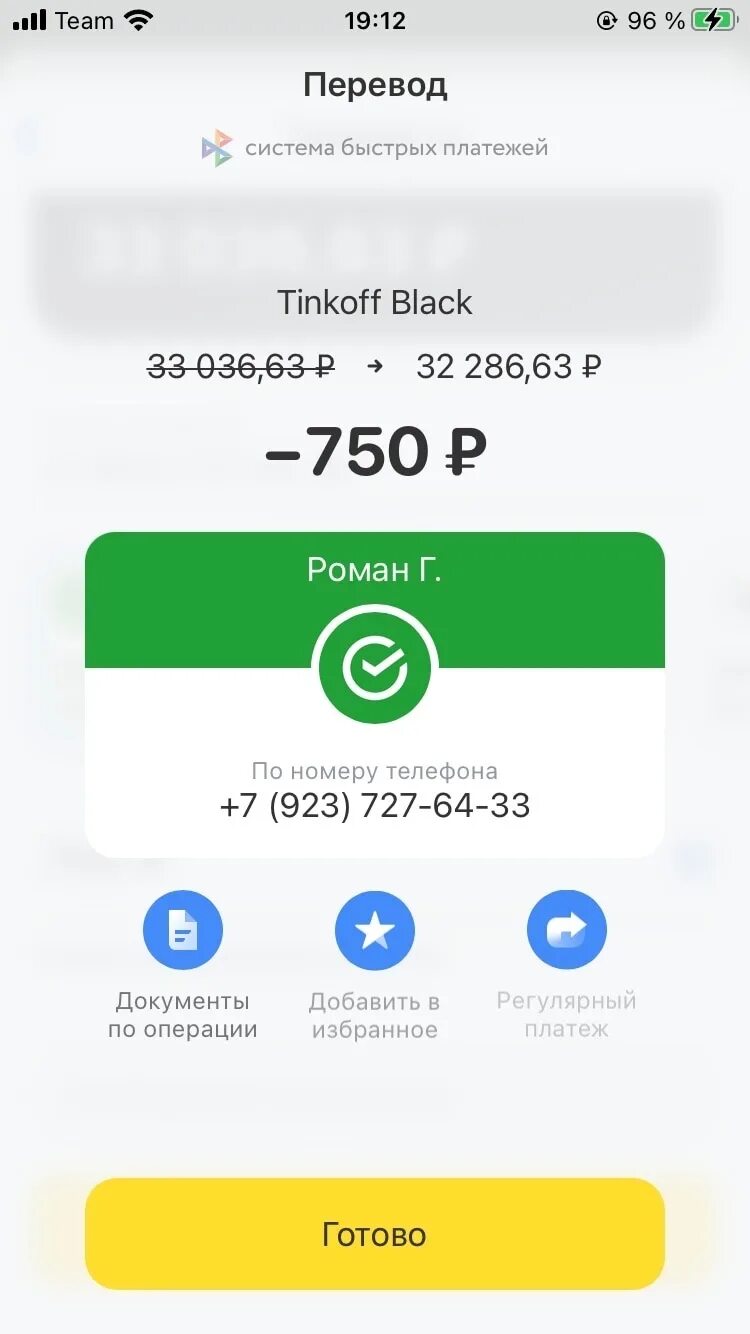Set up Регулярный платеж
Screen dimensions: 750x1334
click(566, 931)
